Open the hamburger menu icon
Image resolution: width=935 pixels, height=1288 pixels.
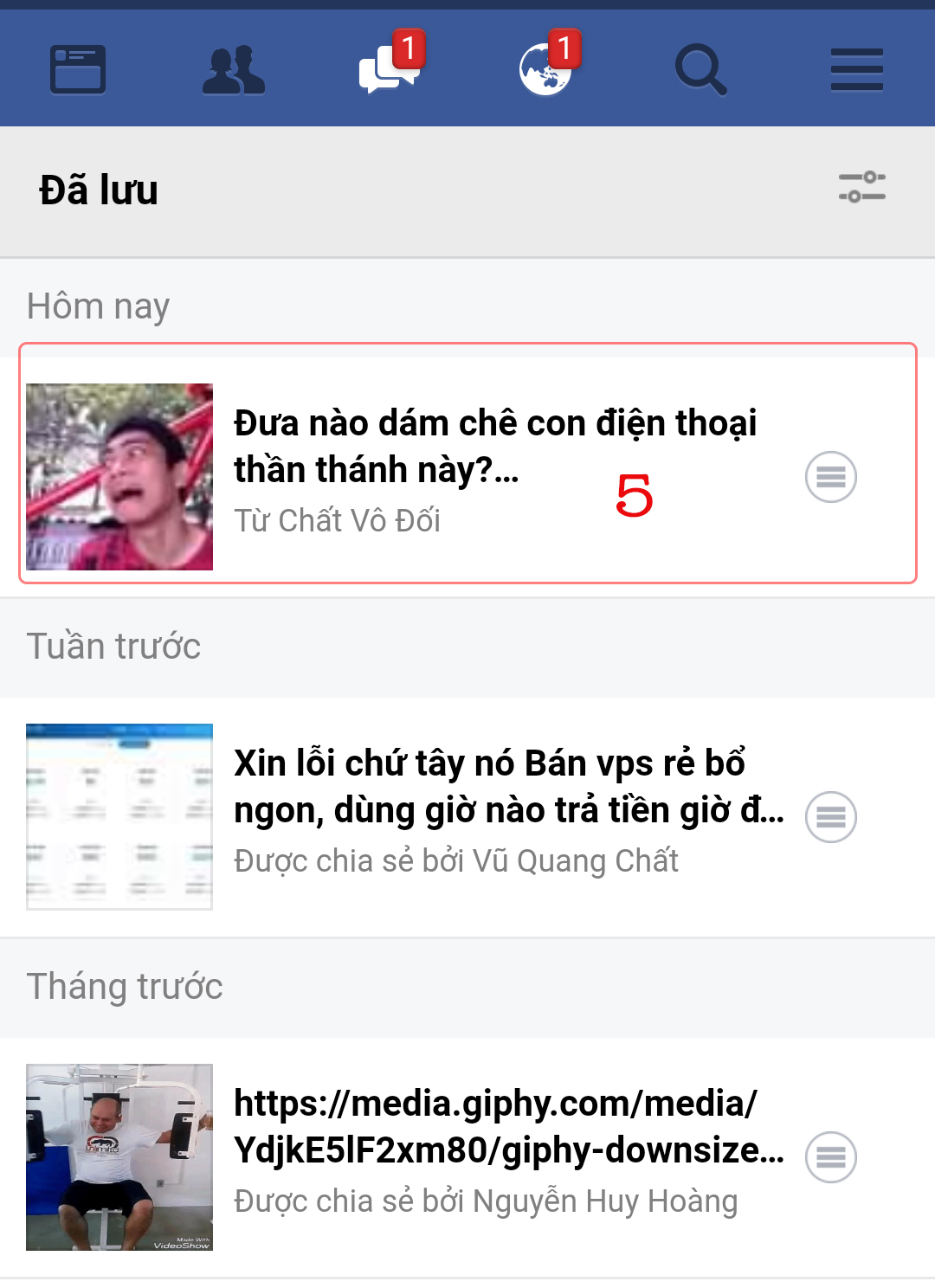click(856, 69)
